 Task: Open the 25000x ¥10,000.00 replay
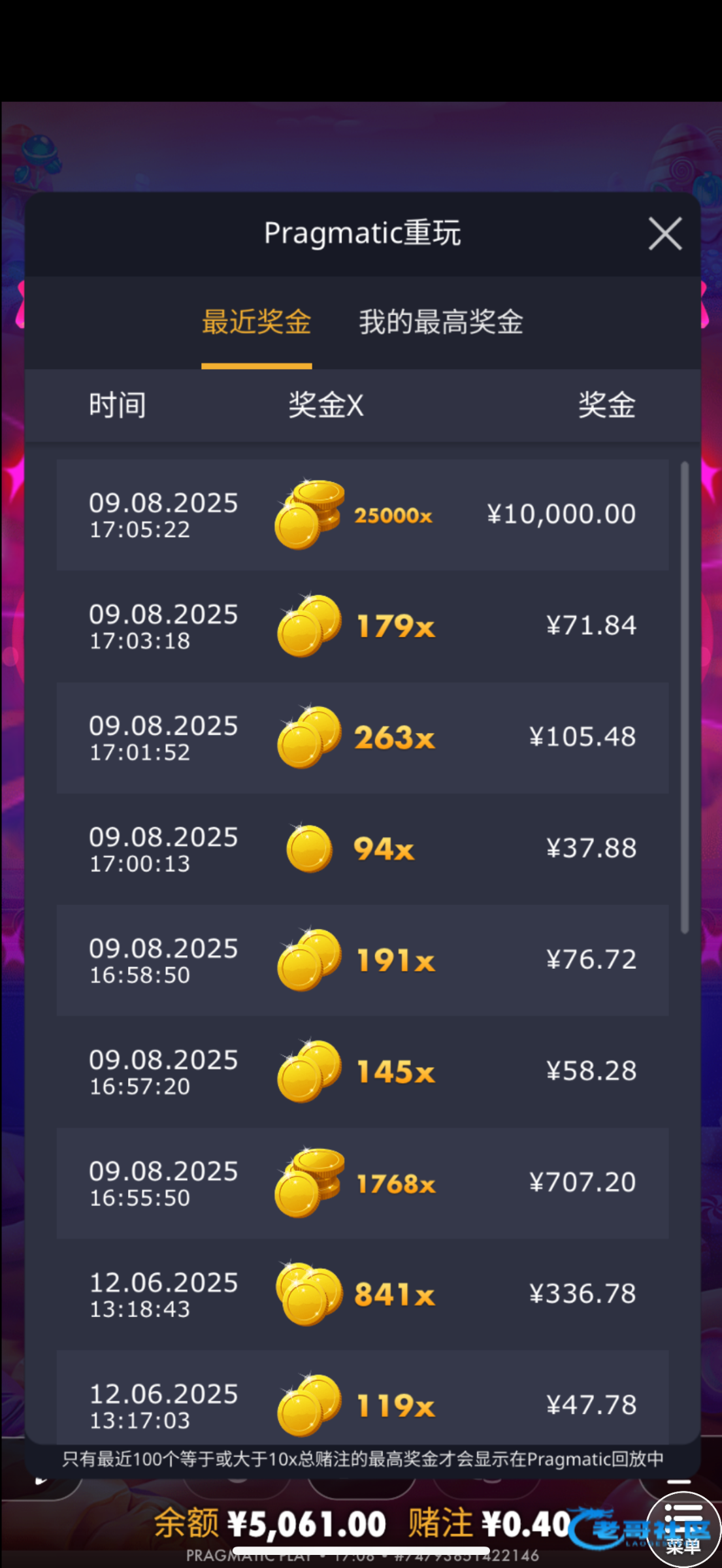click(362, 515)
